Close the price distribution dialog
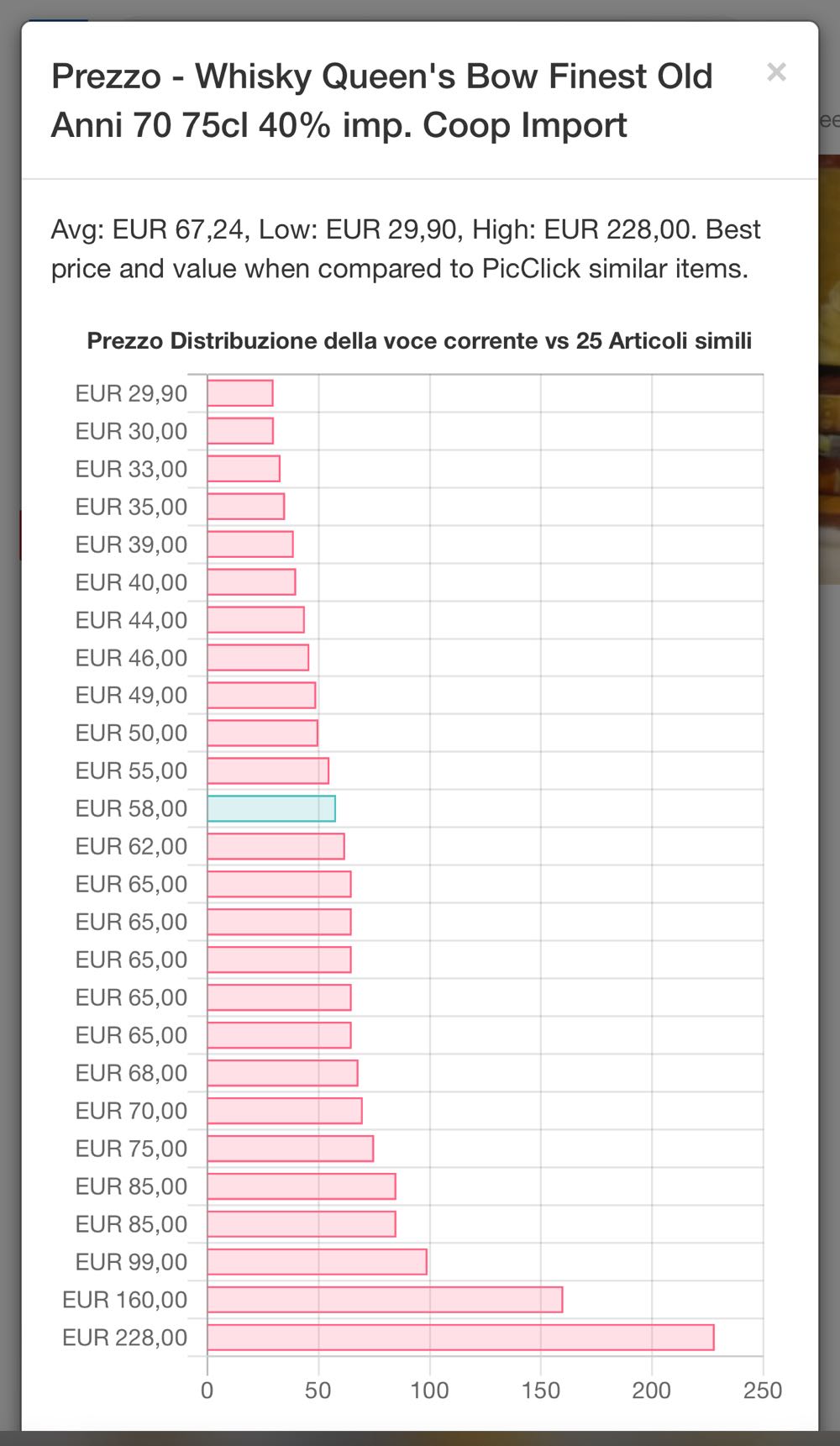 776,73
